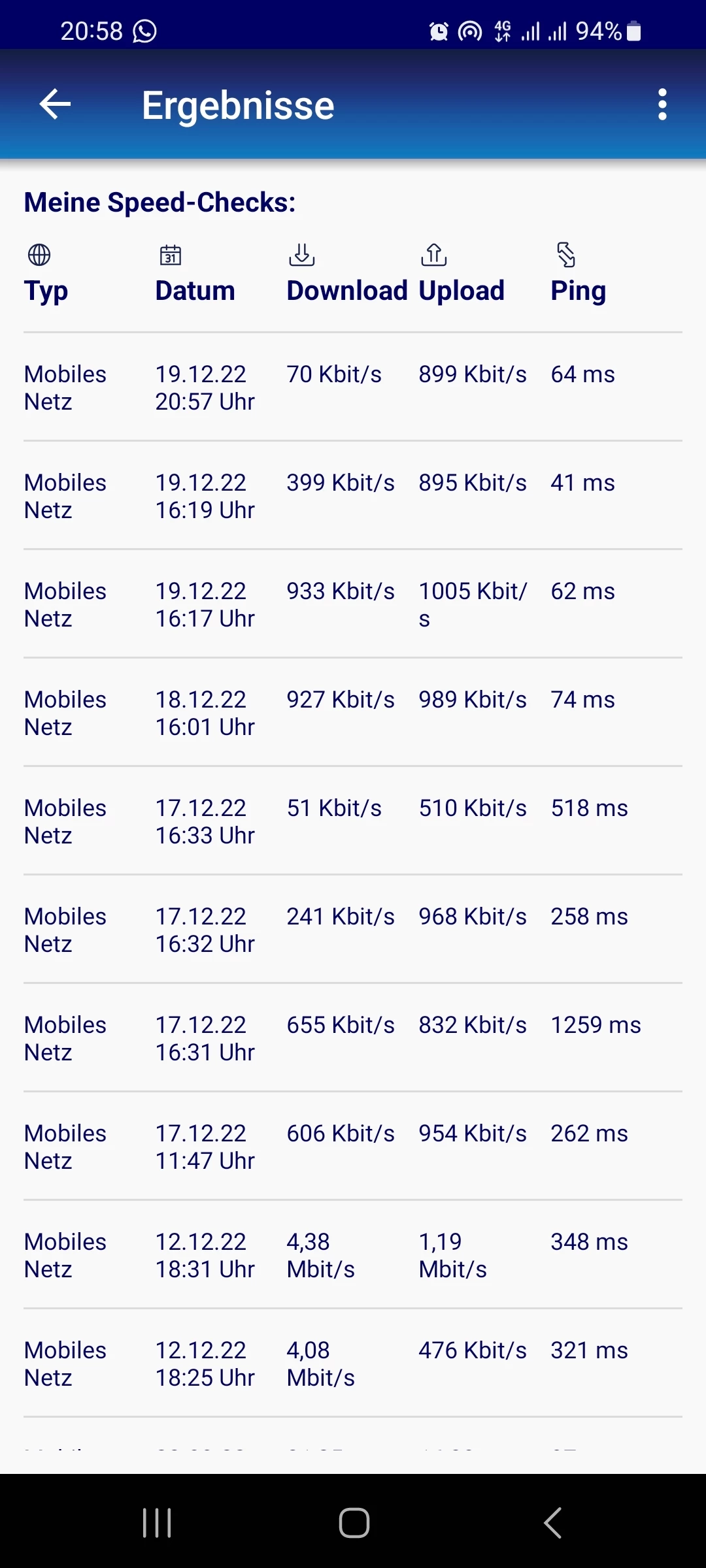Click the calendar icon above the Datum column
Image resolution: width=706 pixels, height=1568 pixels.
click(x=170, y=255)
